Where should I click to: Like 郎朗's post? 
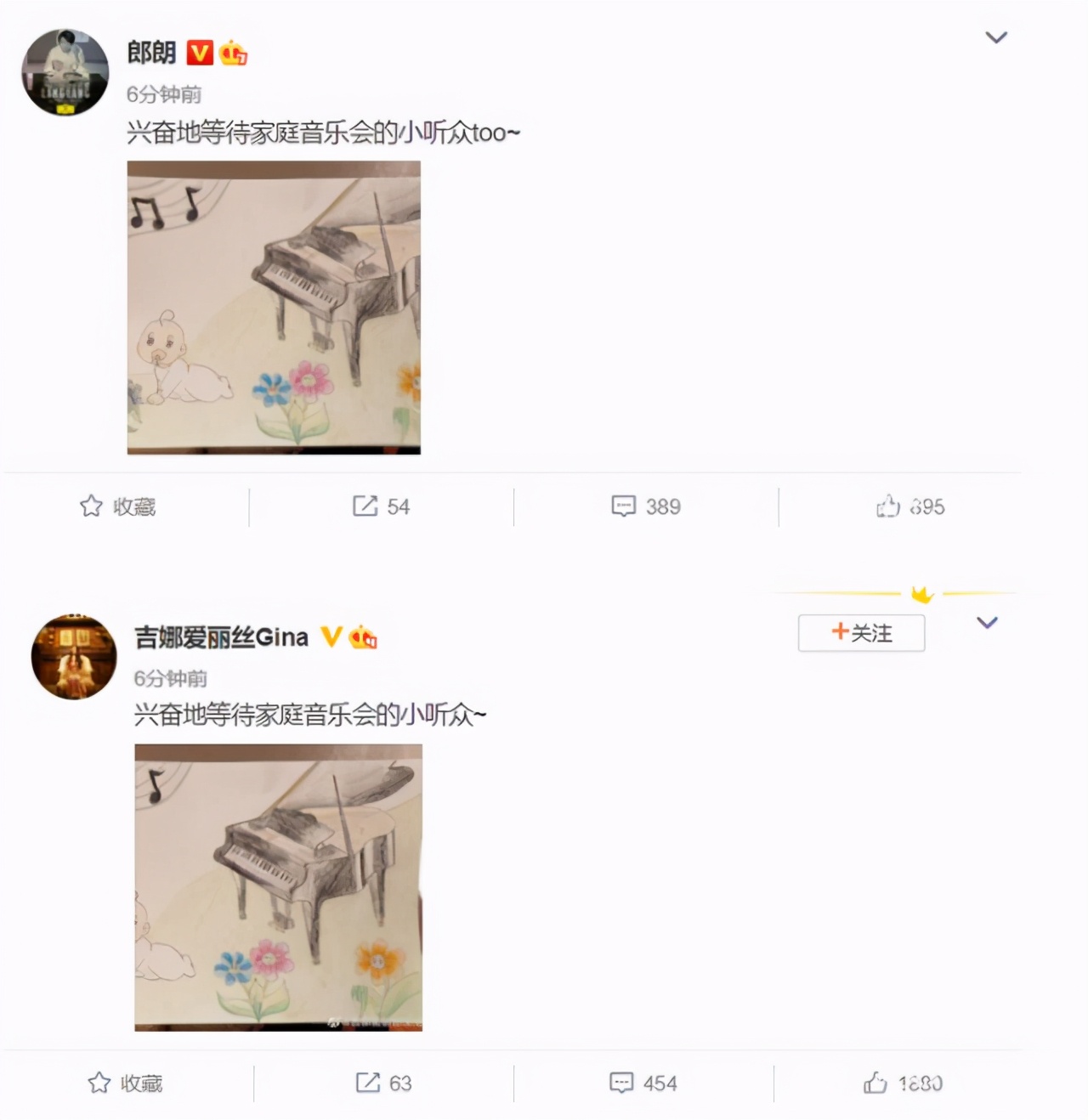coord(910,507)
